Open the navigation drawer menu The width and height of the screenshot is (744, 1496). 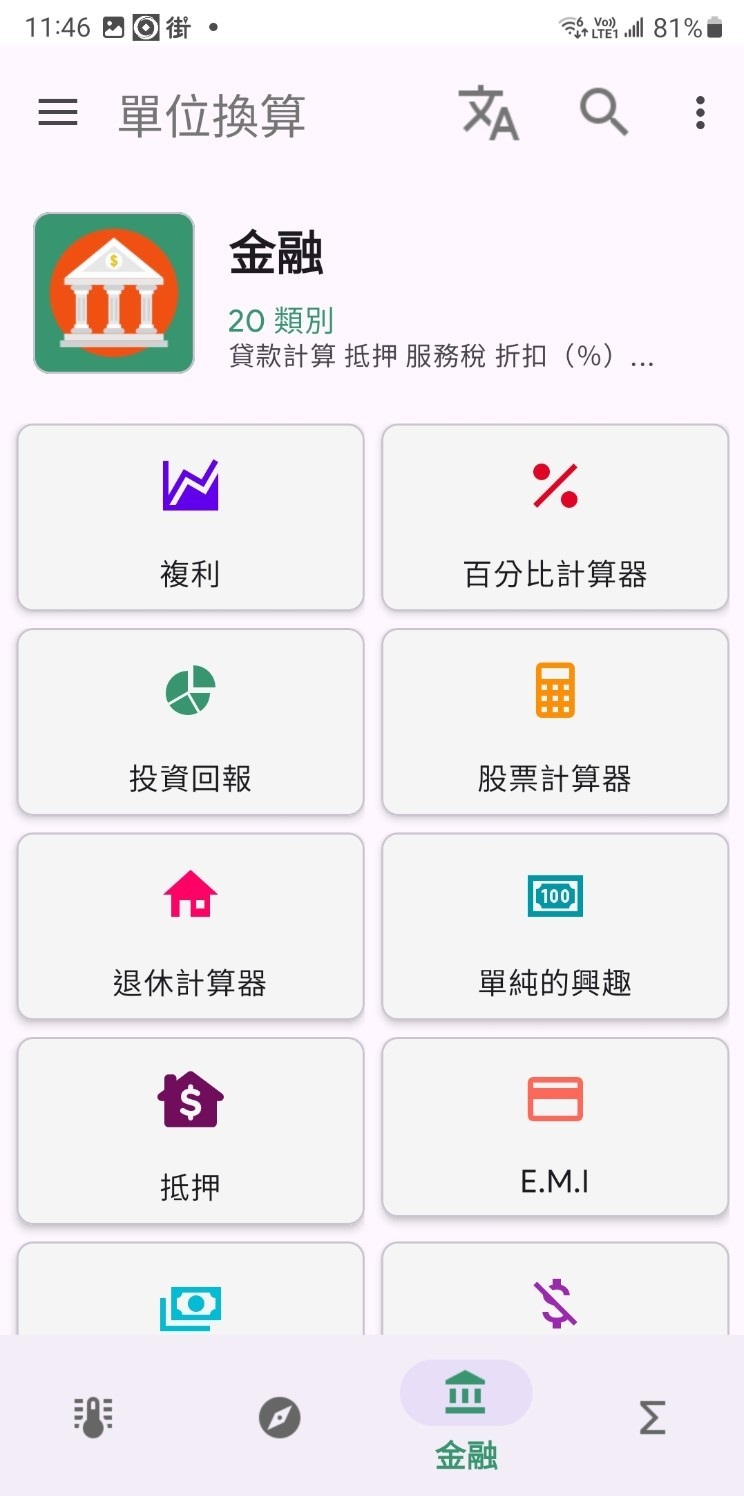click(x=57, y=113)
